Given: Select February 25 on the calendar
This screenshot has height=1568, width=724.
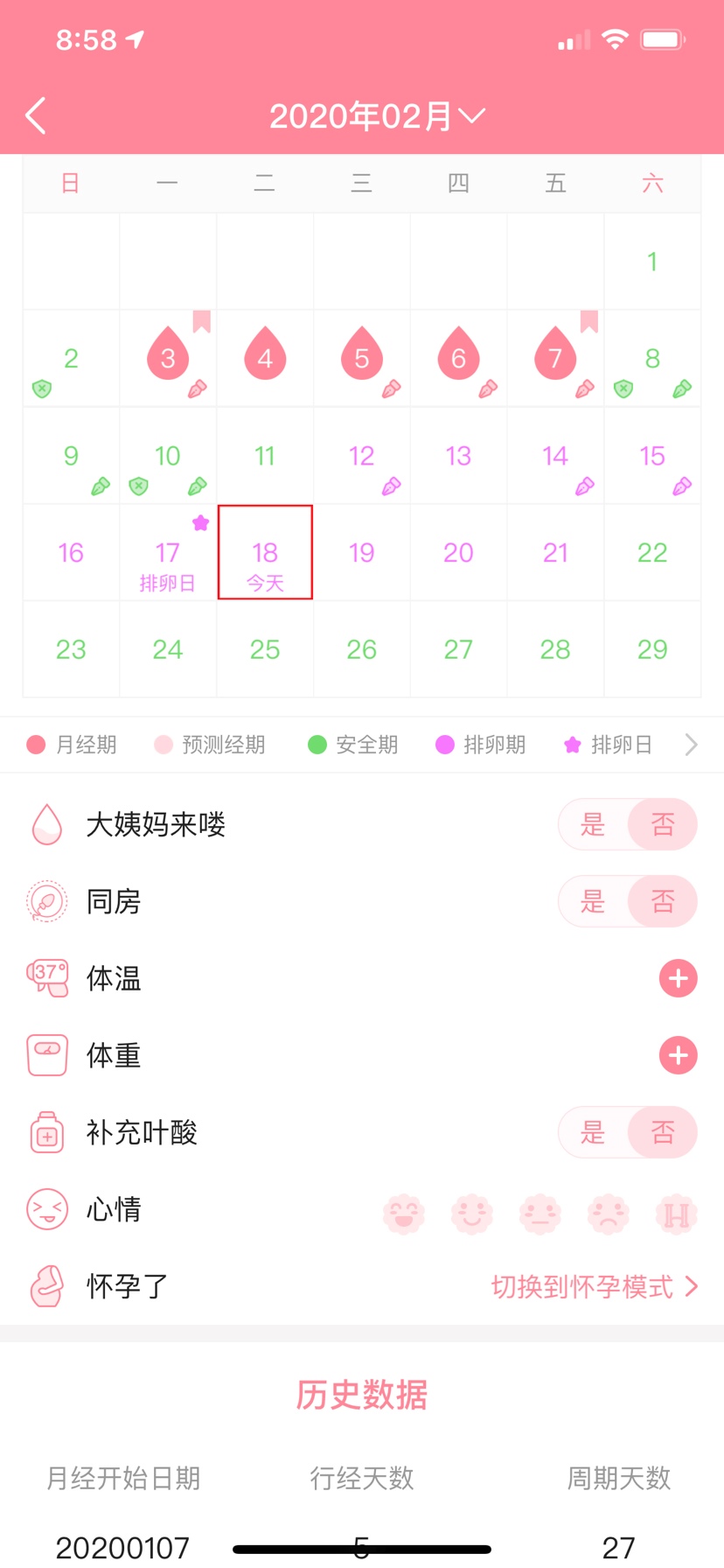Looking at the screenshot, I should 265,649.
